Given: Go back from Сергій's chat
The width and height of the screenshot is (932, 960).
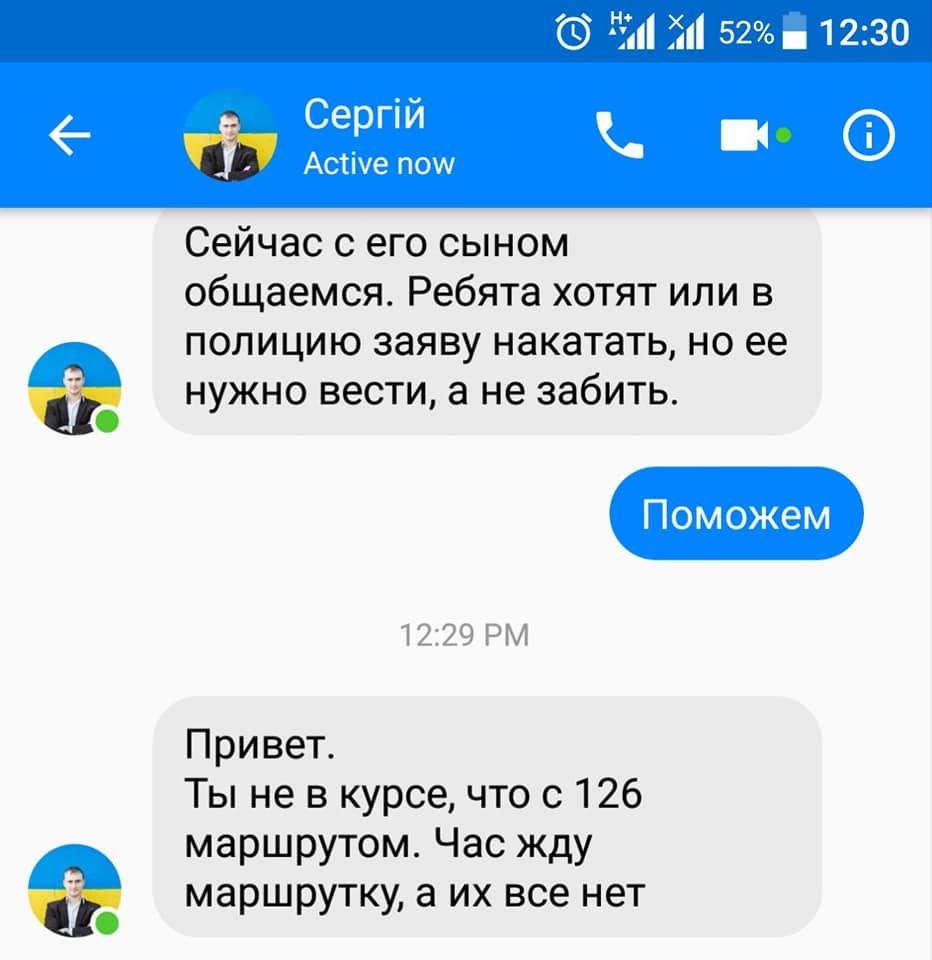Looking at the screenshot, I should point(70,136).
